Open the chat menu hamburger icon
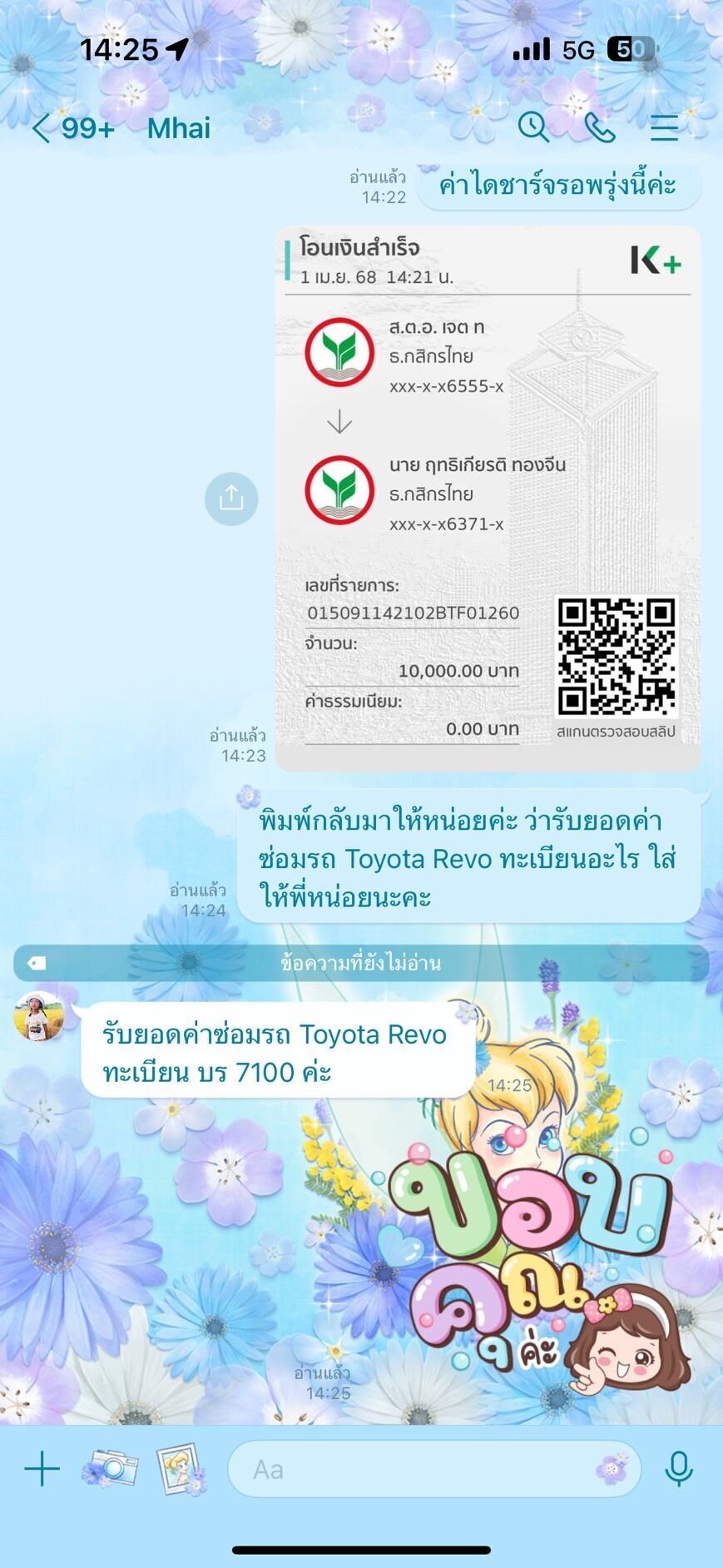The image size is (723, 1568). coord(664,127)
